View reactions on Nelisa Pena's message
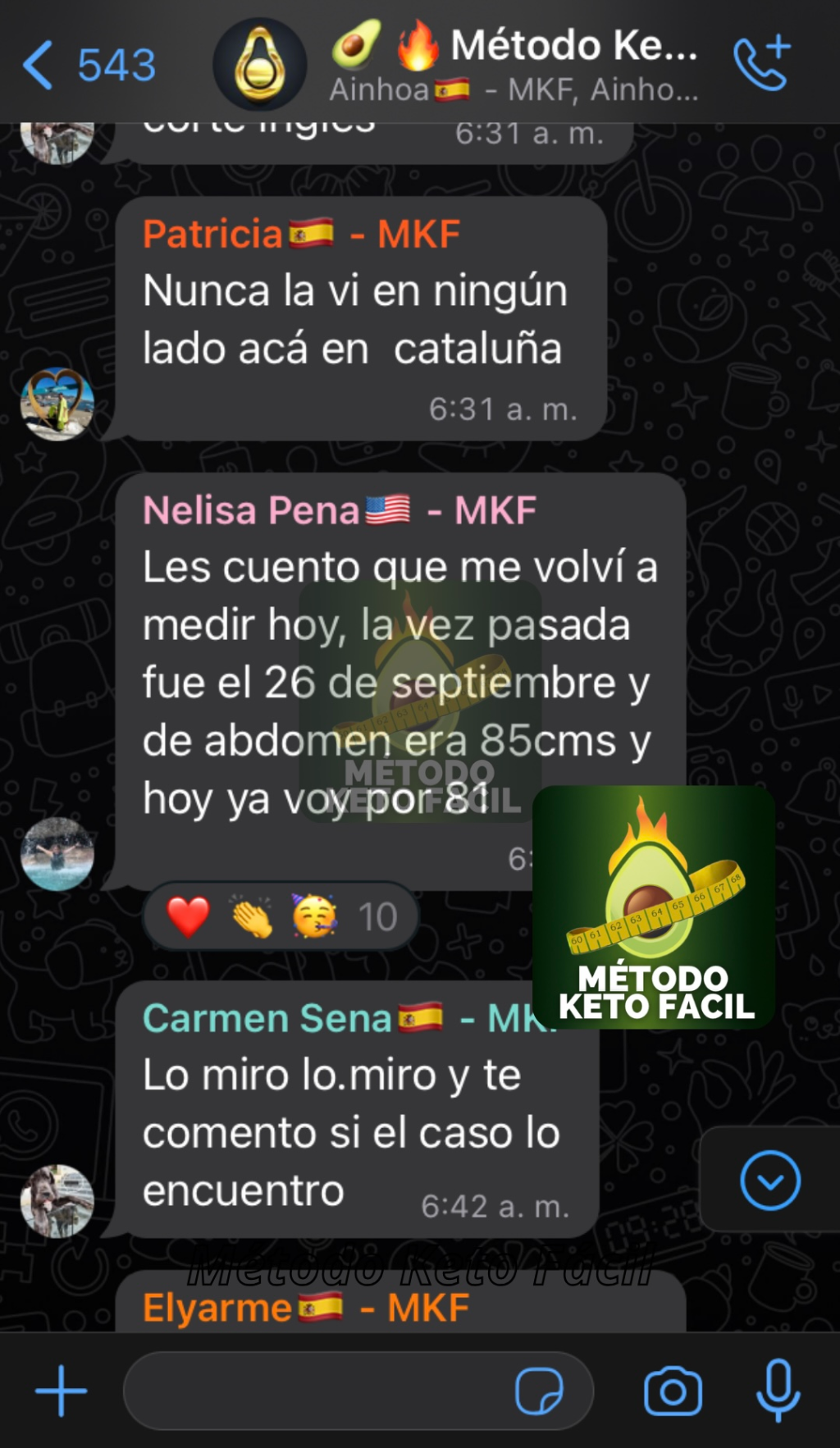The image size is (840, 1448). pyautogui.click(x=281, y=916)
